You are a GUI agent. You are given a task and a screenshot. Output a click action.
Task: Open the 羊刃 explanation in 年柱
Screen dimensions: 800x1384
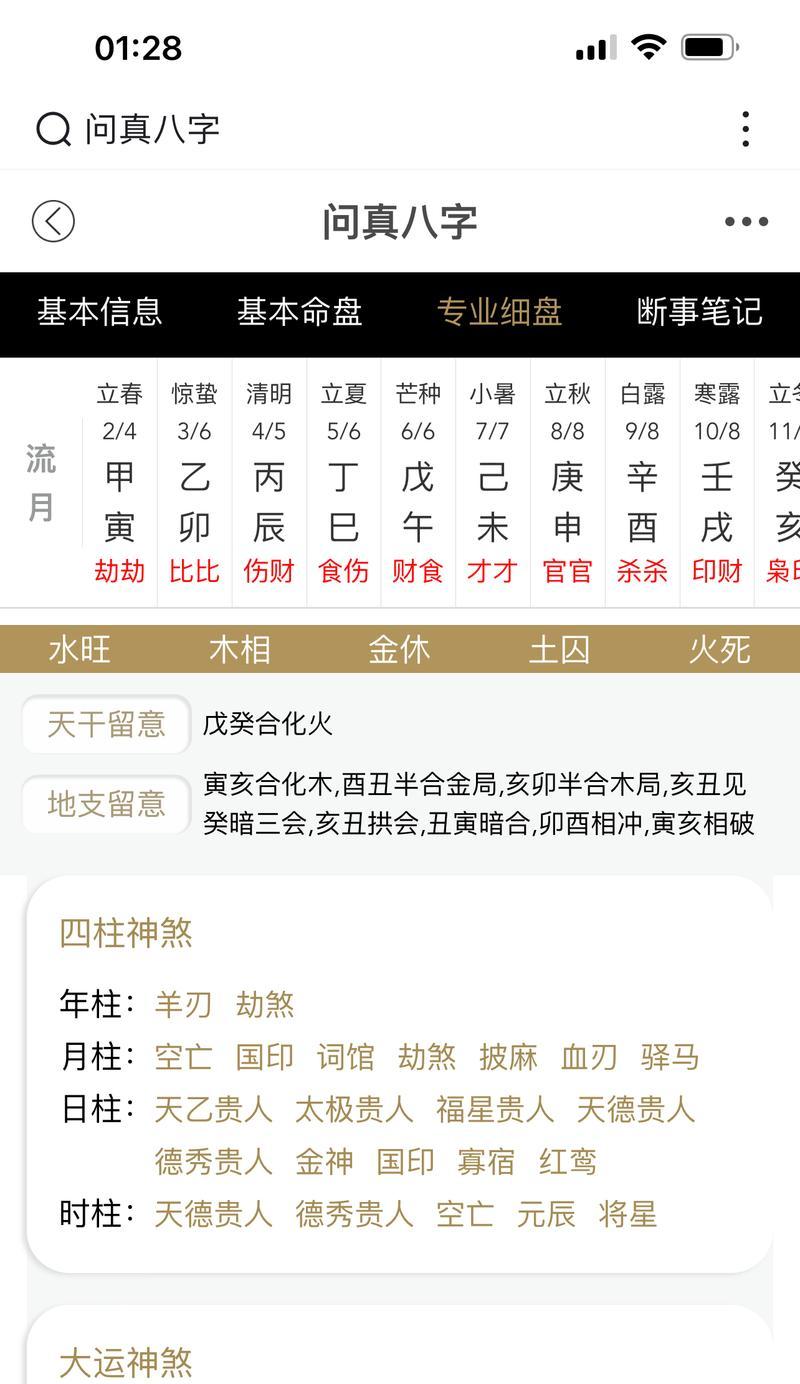point(183,1004)
